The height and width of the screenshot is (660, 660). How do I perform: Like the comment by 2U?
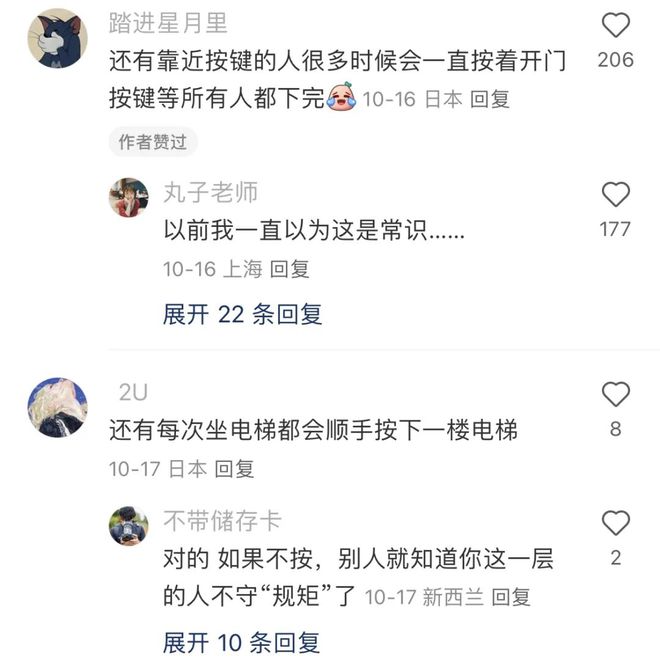[x=616, y=394]
